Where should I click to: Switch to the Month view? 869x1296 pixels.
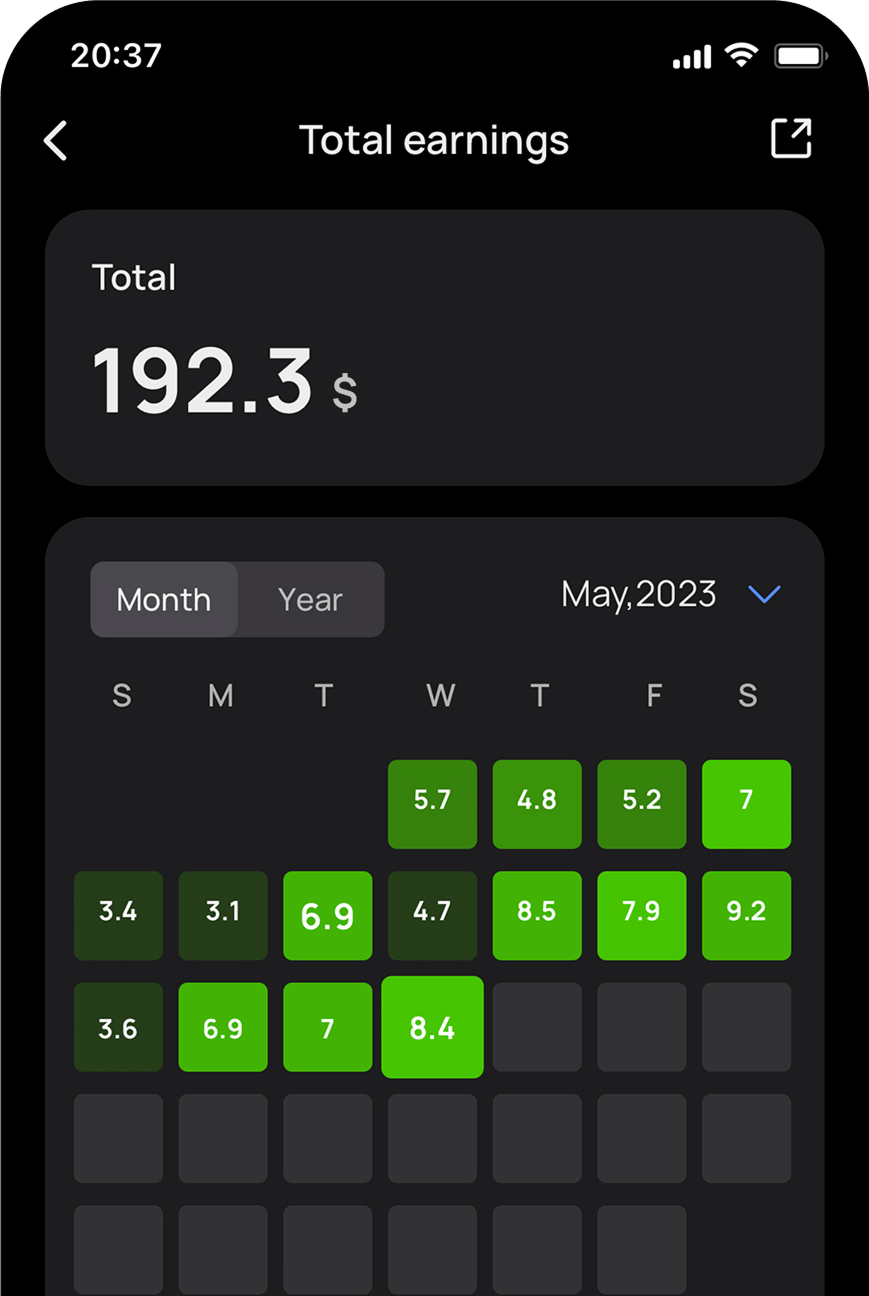click(164, 599)
